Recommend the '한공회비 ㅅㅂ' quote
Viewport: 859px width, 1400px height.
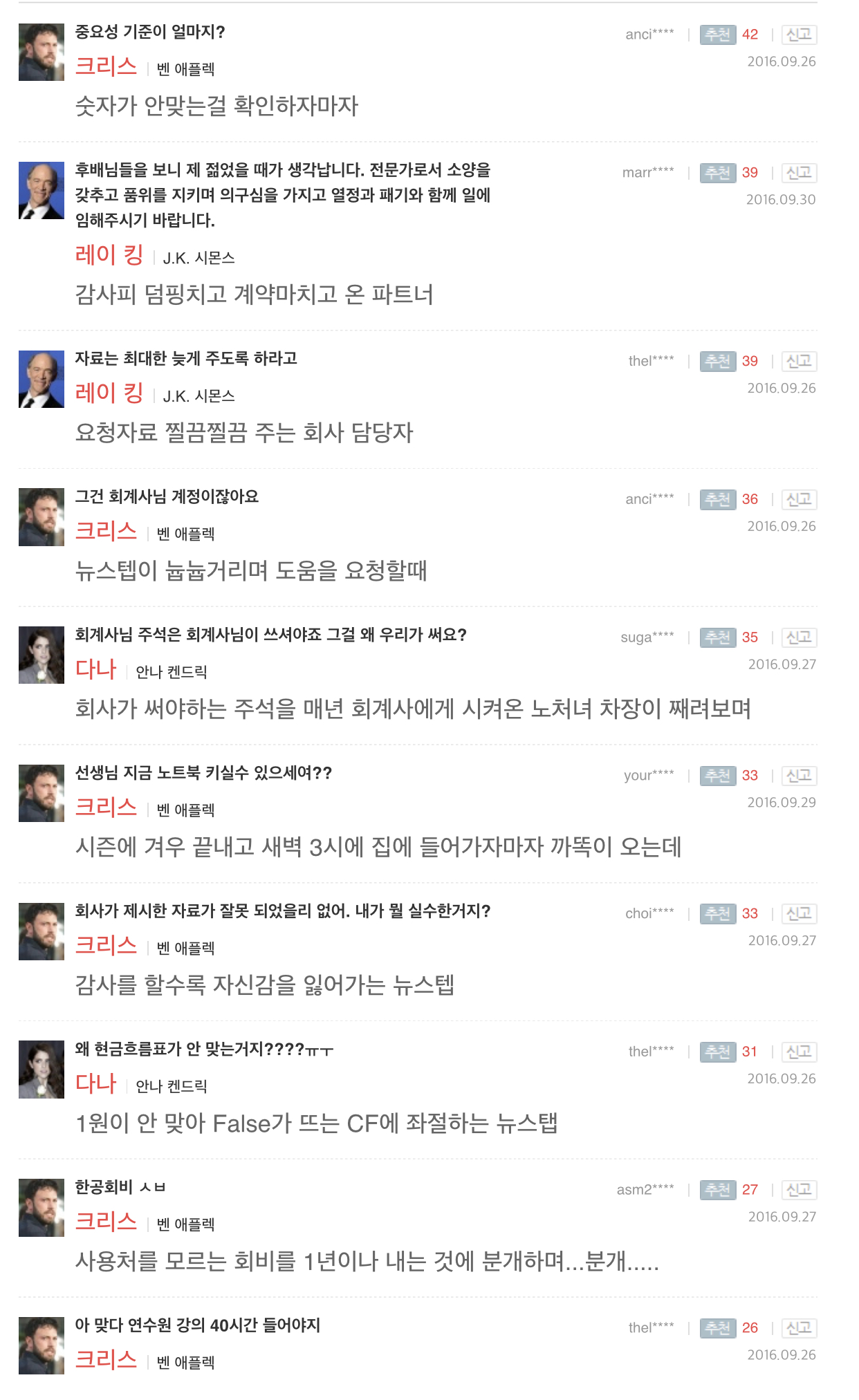click(x=717, y=1190)
